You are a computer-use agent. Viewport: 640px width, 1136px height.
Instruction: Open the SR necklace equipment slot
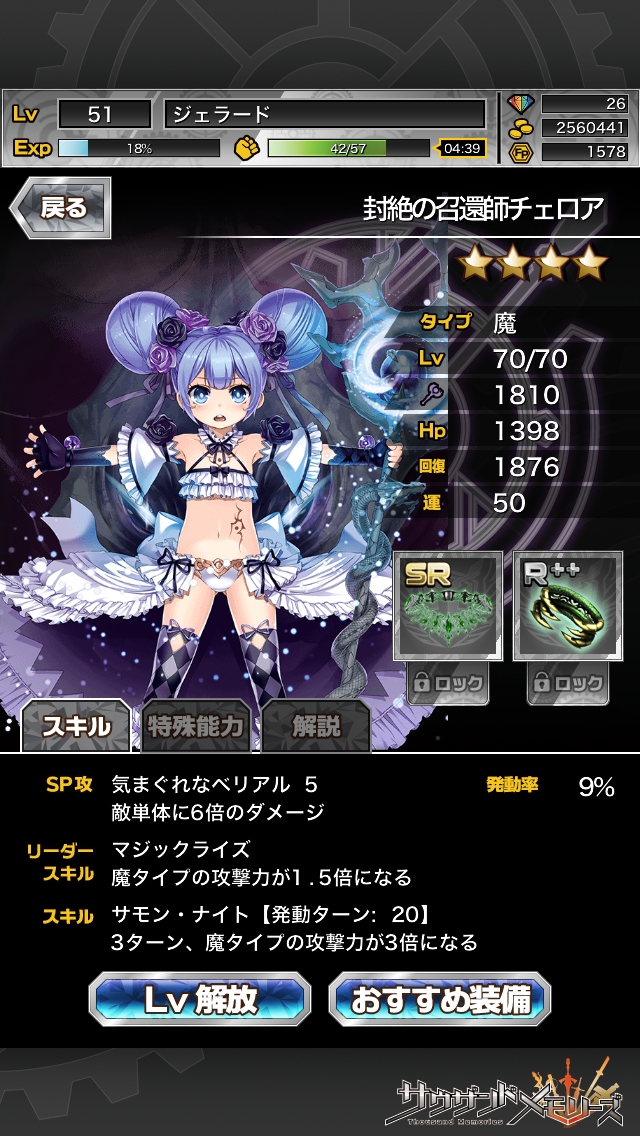(448, 606)
